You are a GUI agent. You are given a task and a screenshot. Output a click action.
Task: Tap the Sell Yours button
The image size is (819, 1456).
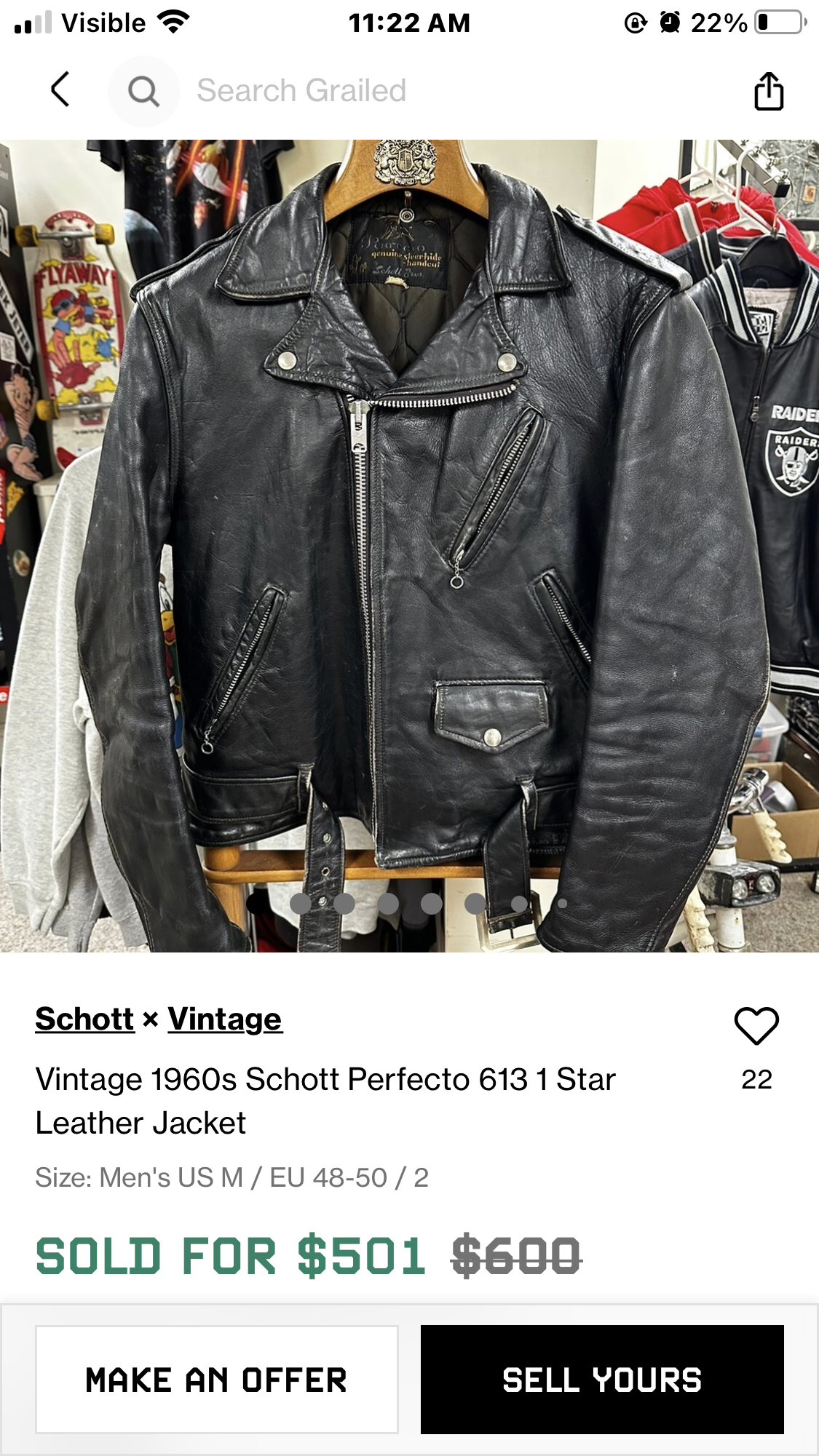point(602,1380)
